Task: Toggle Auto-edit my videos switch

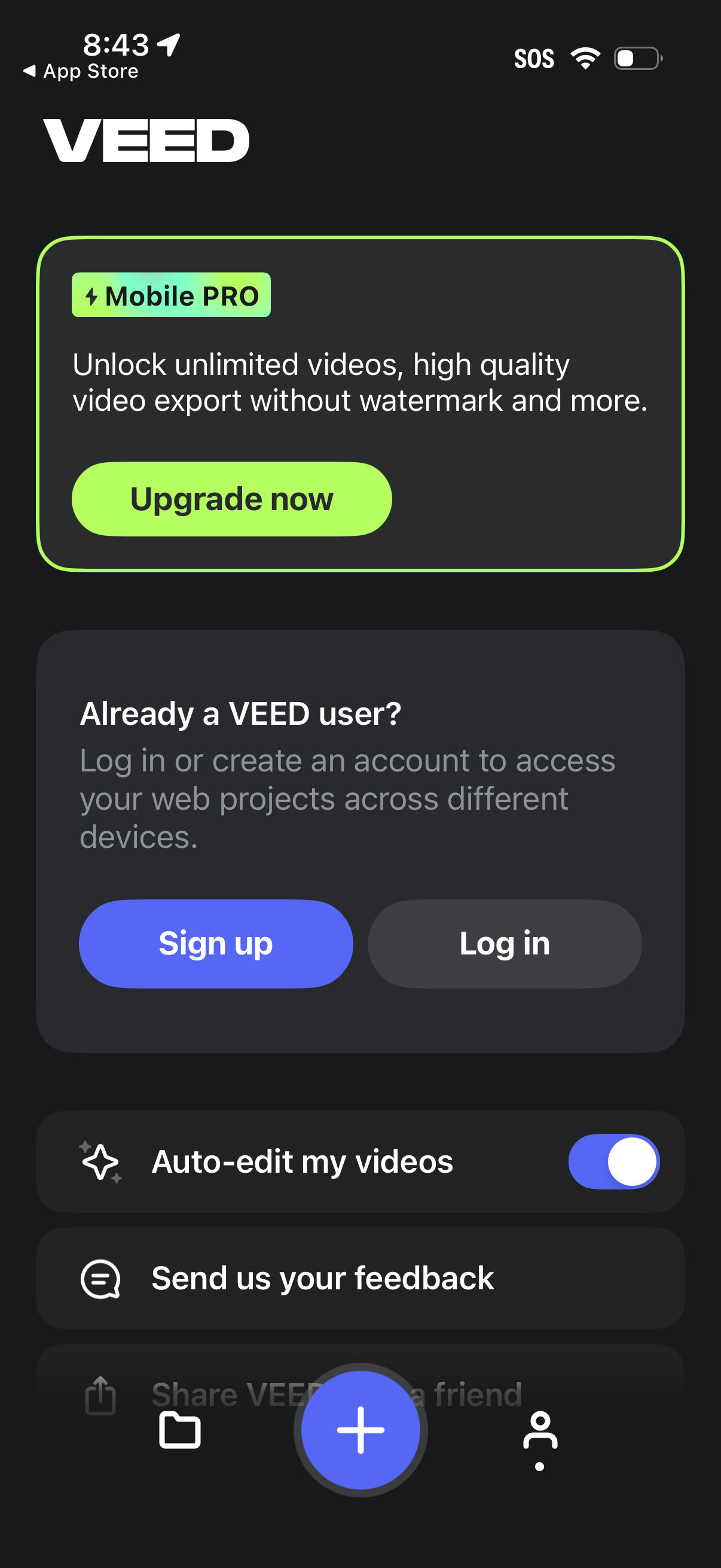Action: pos(613,1161)
